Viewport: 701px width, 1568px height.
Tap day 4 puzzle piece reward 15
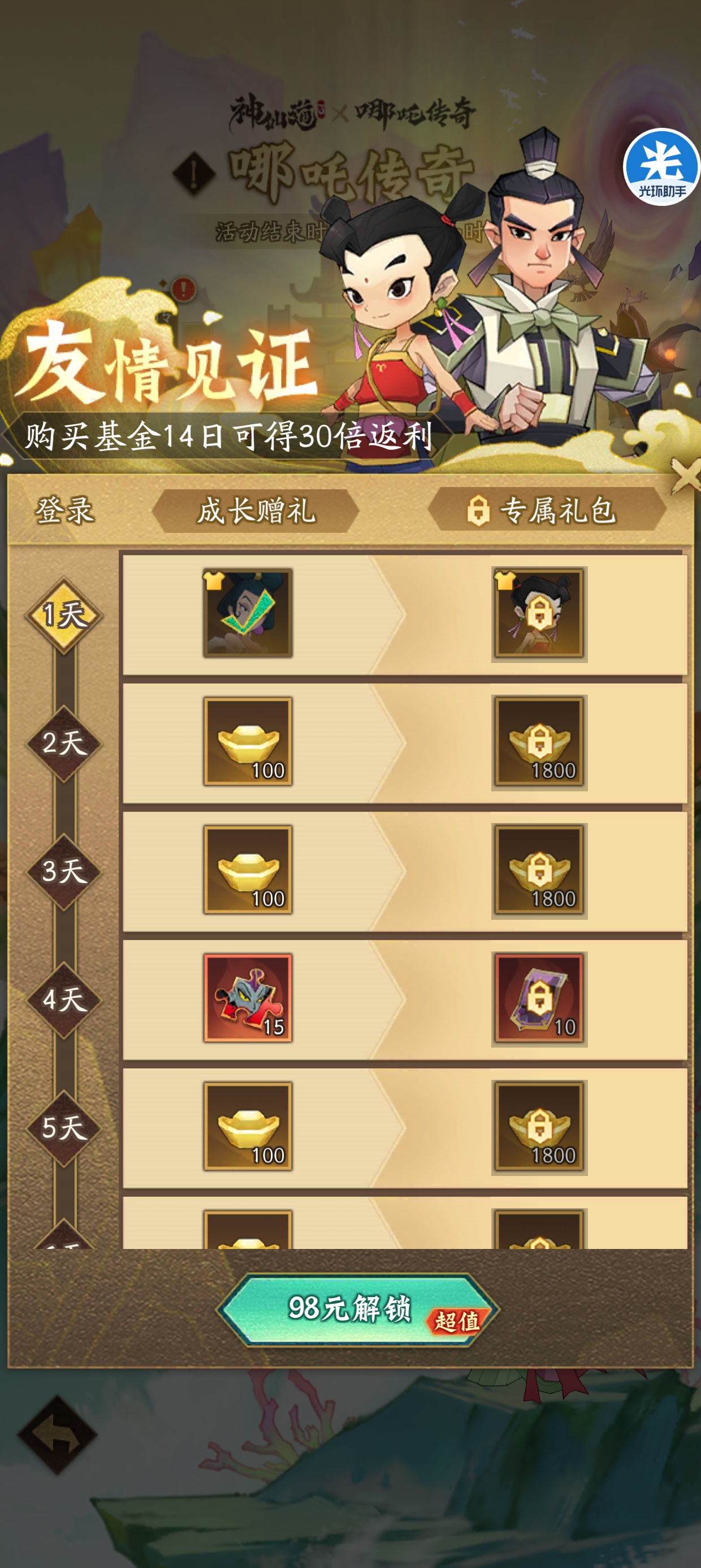(x=248, y=998)
